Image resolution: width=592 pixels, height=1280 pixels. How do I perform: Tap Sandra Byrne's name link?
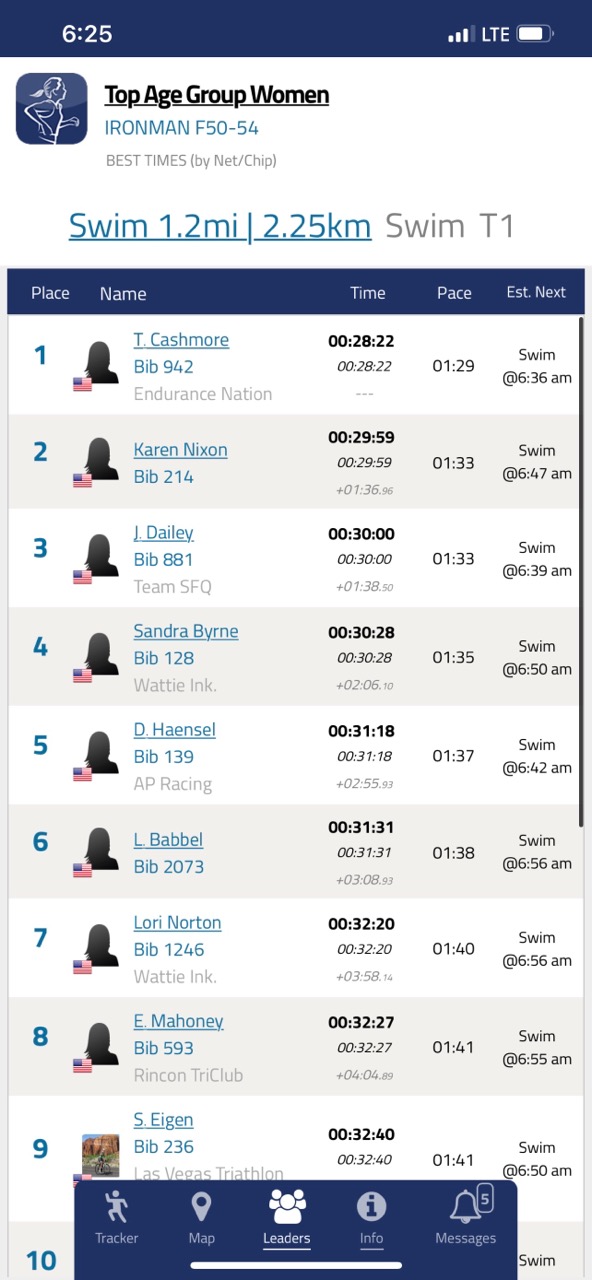tap(186, 631)
